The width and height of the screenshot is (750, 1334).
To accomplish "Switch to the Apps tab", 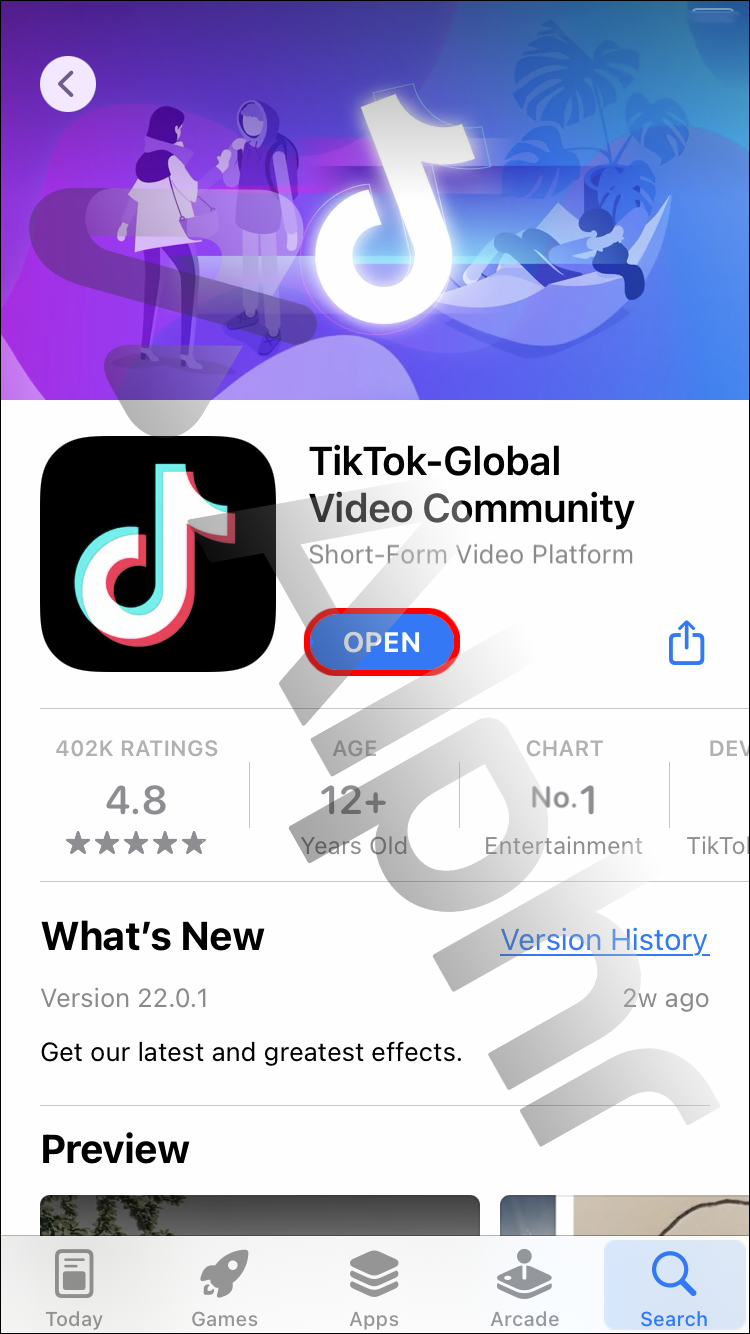I will (x=374, y=1288).
